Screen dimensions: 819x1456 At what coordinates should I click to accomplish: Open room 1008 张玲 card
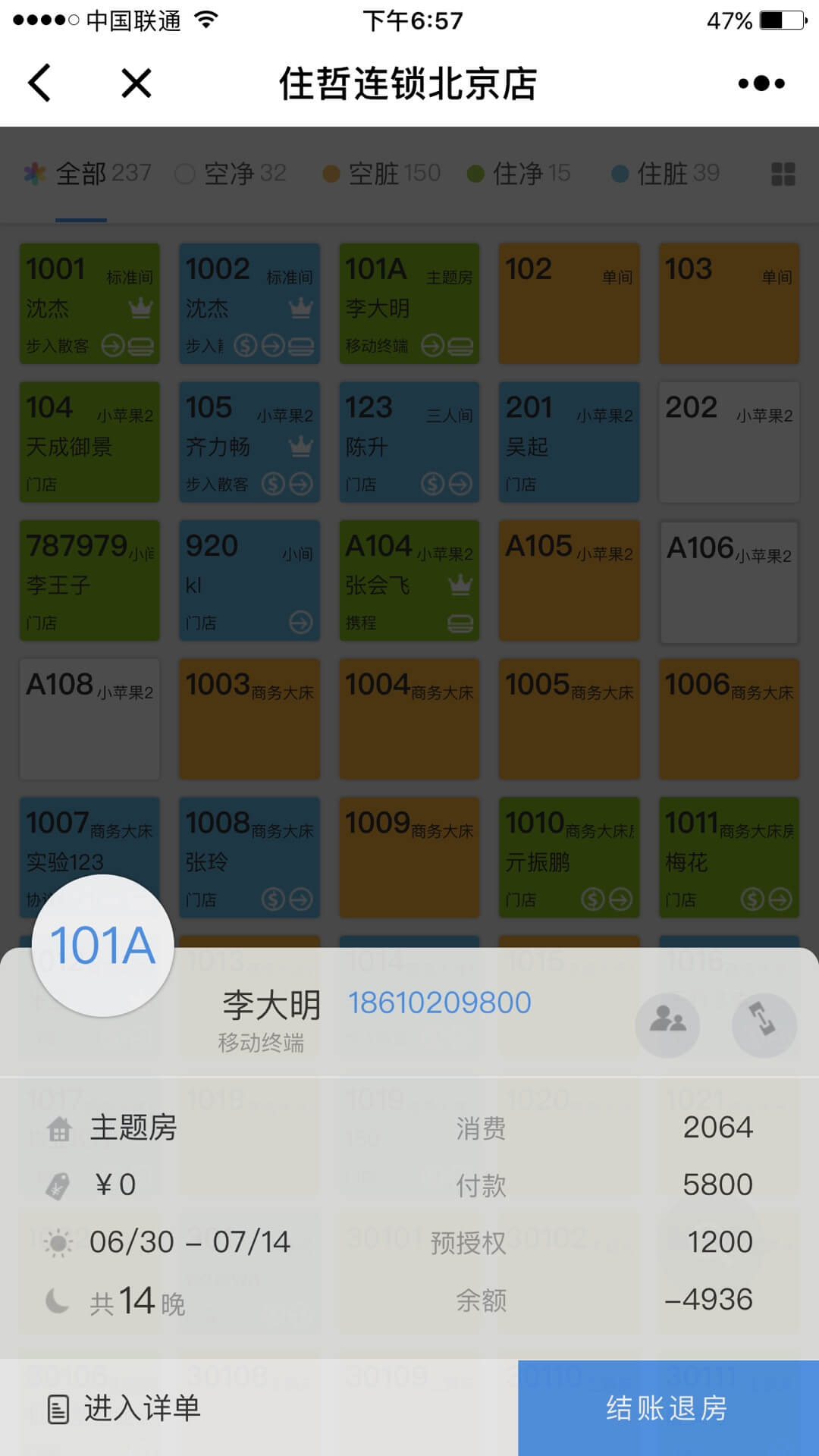249,857
